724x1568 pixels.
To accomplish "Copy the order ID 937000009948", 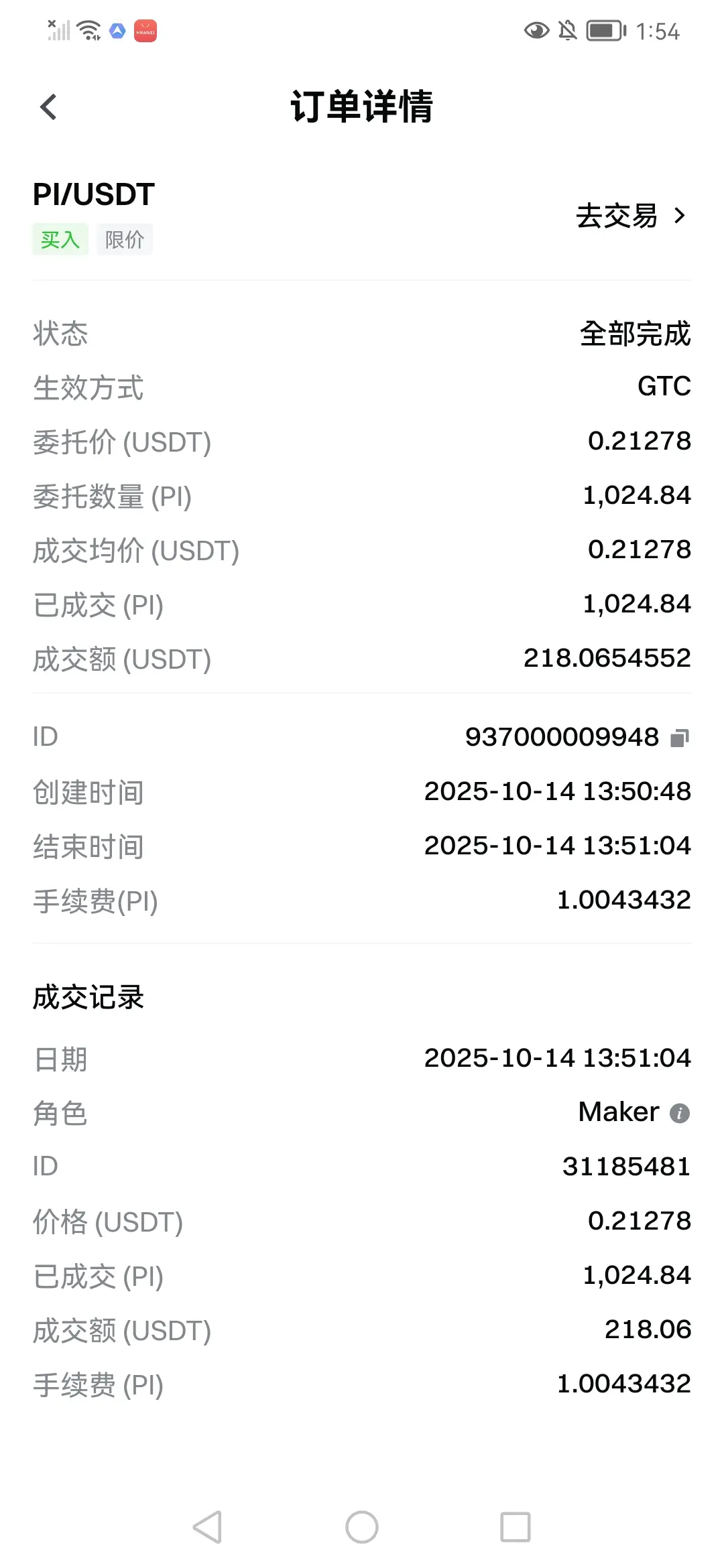I will click(680, 738).
